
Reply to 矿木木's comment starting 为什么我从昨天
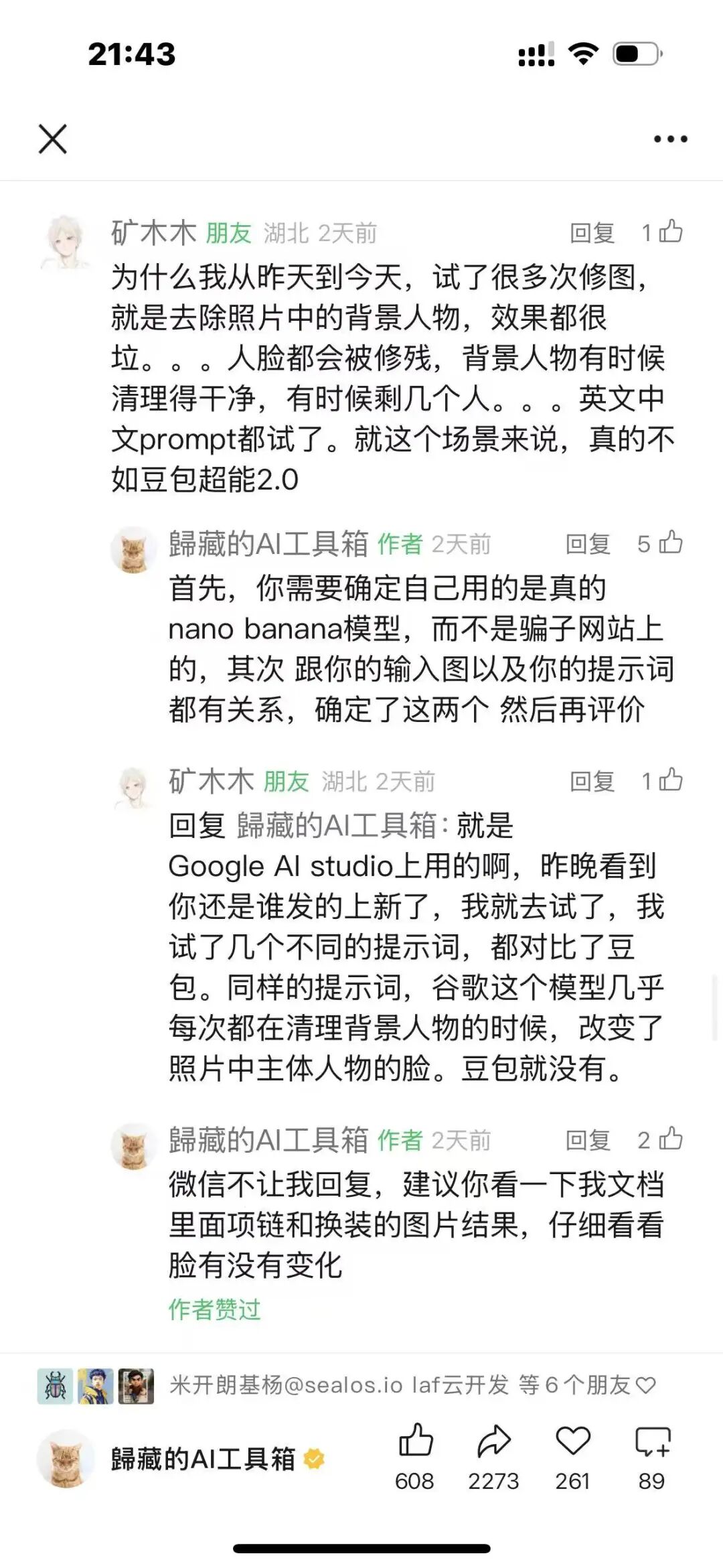coord(592,233)
